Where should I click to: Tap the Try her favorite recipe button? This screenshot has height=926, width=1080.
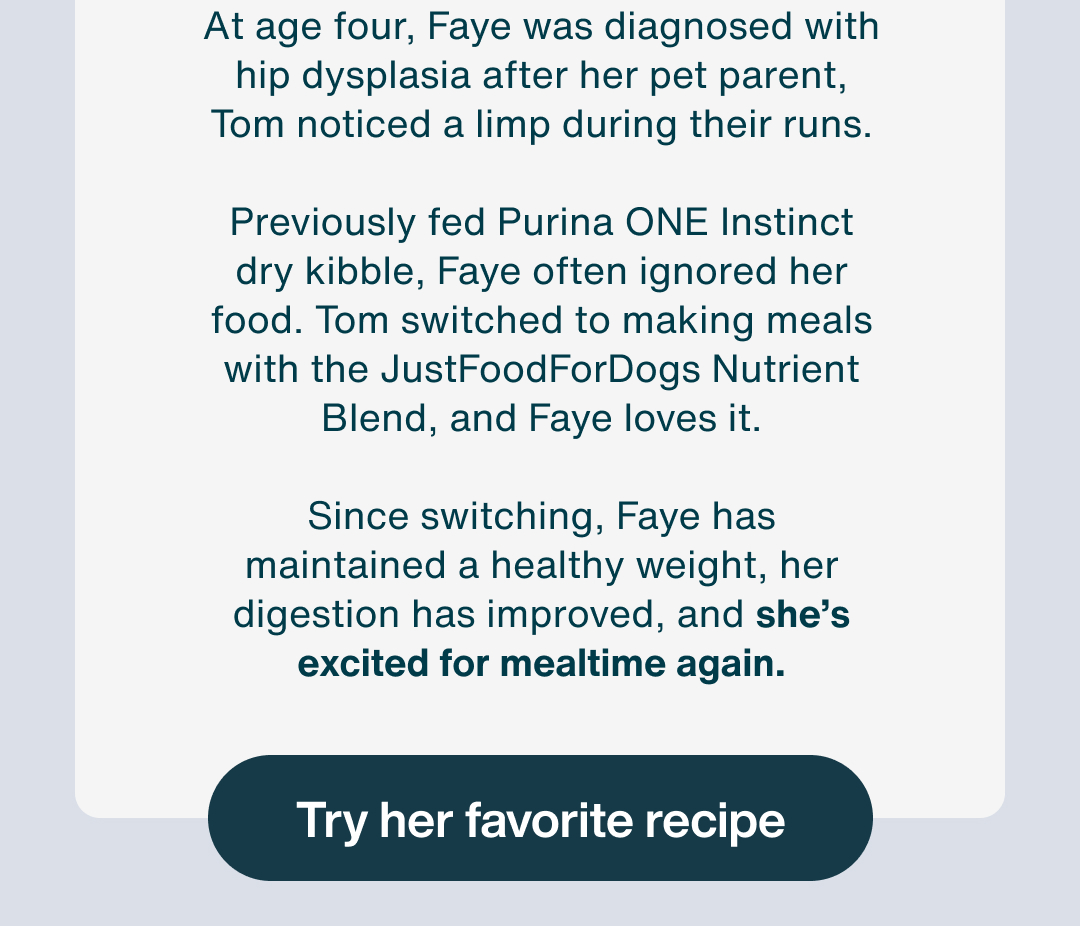pyautogui.click(x=540, y=818)
